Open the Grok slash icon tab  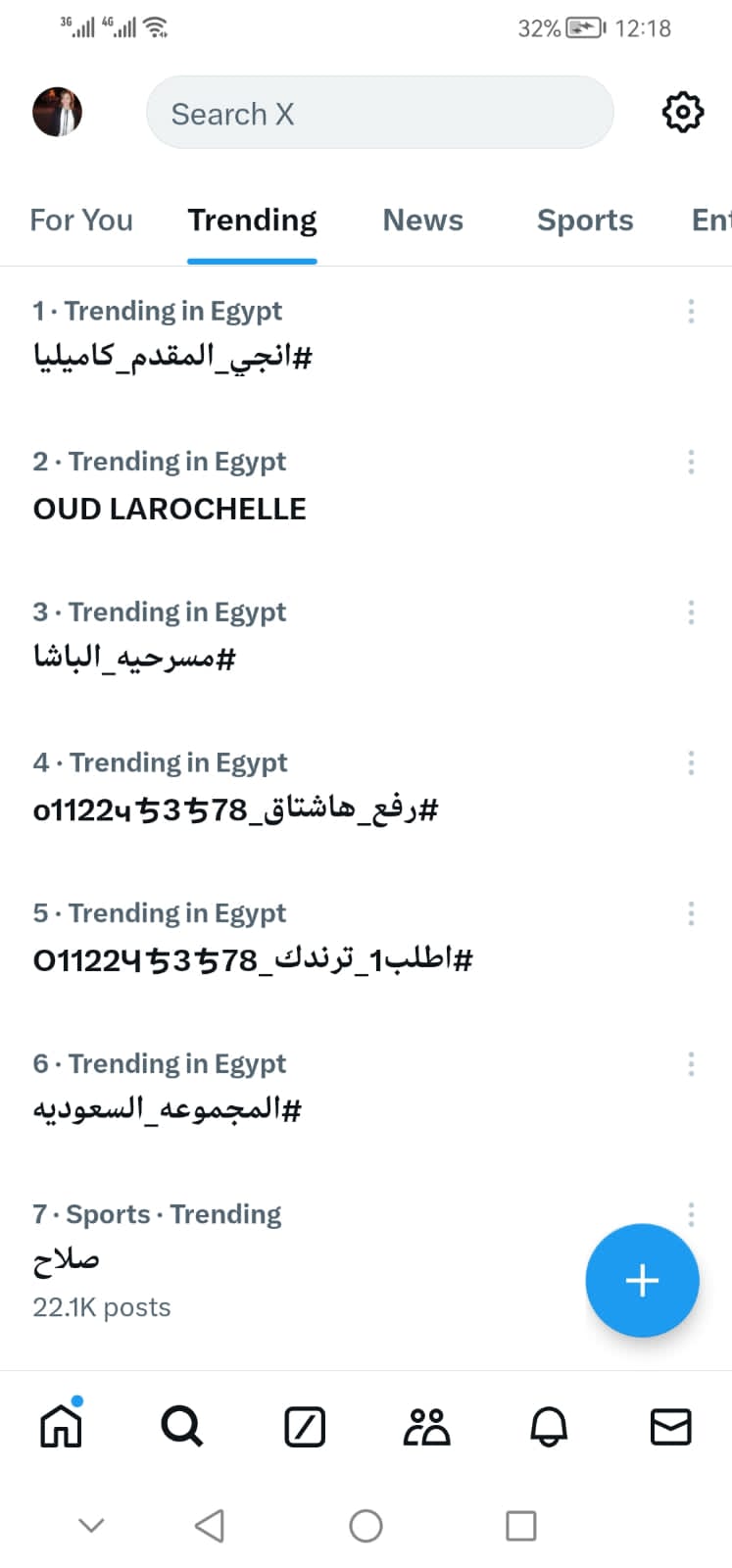click(x=304, y=1427)
